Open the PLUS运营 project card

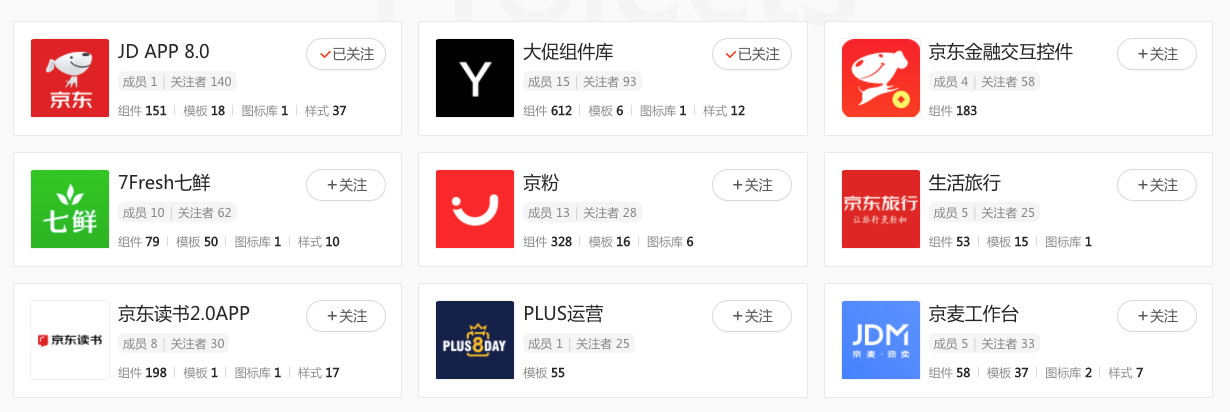[613, 340]
